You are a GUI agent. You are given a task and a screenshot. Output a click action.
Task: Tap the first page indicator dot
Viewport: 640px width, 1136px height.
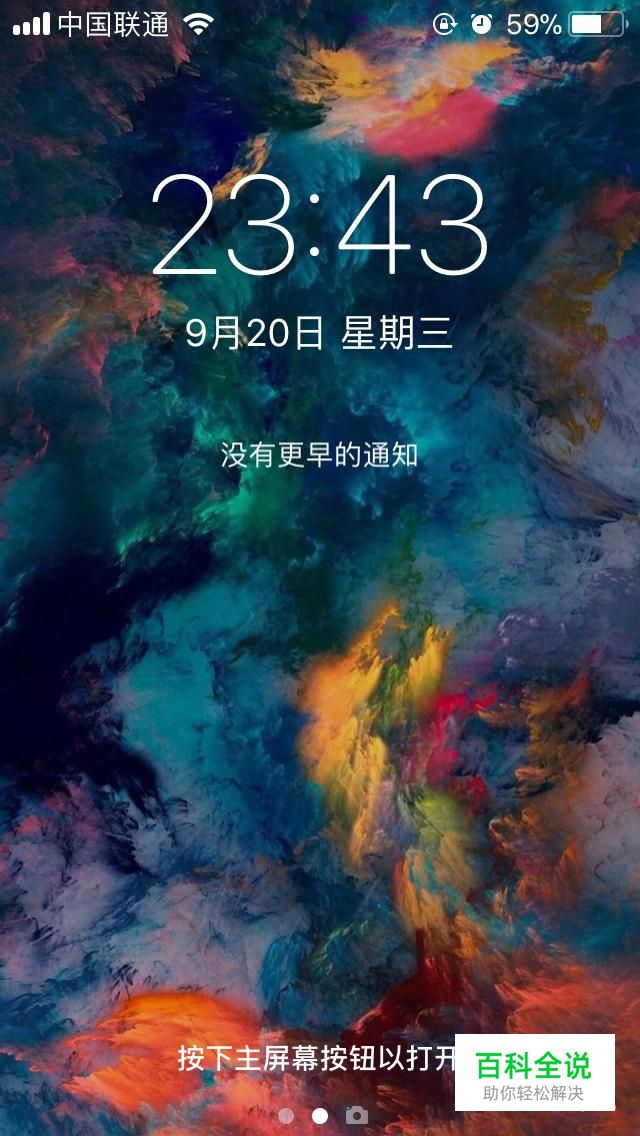(x=286, y=1116)
